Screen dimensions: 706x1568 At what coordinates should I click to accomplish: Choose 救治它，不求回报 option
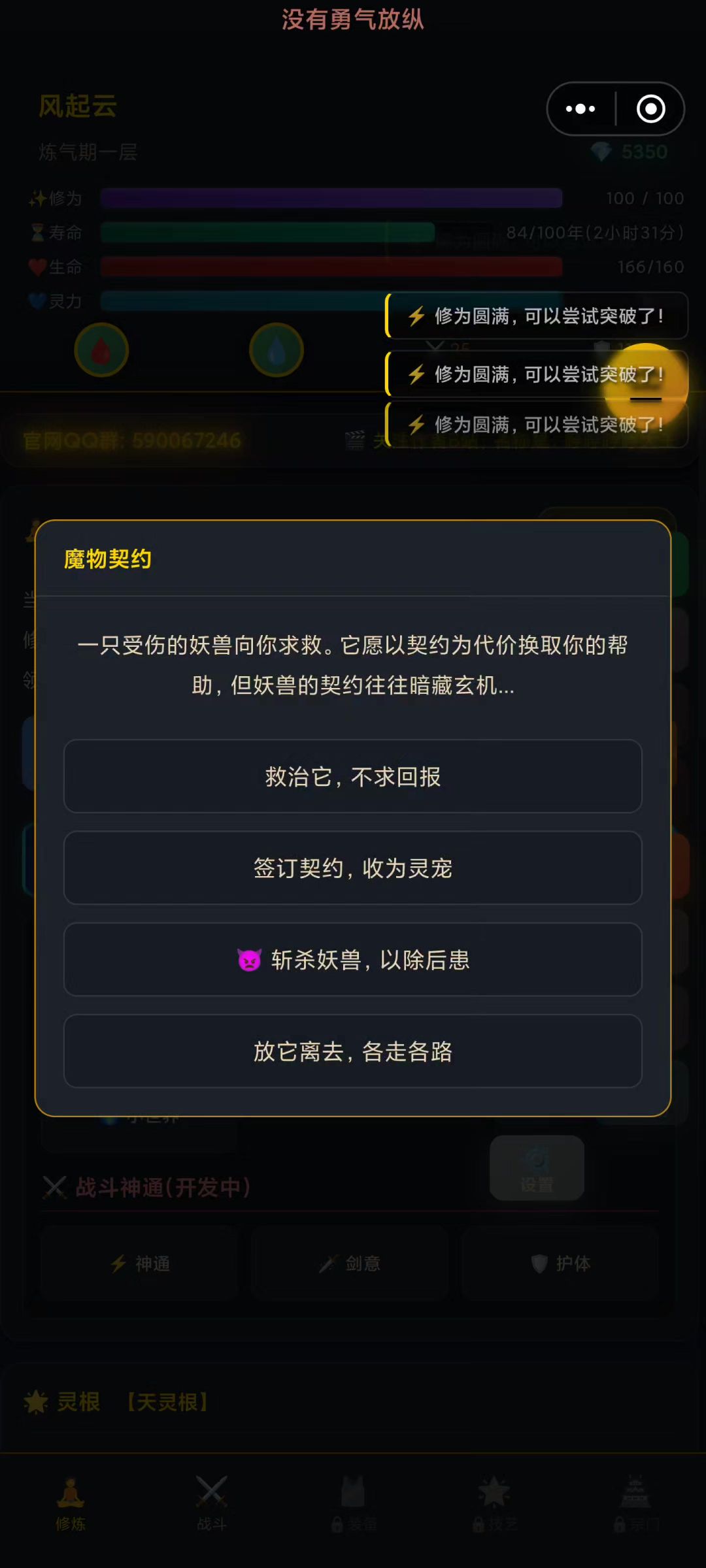353,776
